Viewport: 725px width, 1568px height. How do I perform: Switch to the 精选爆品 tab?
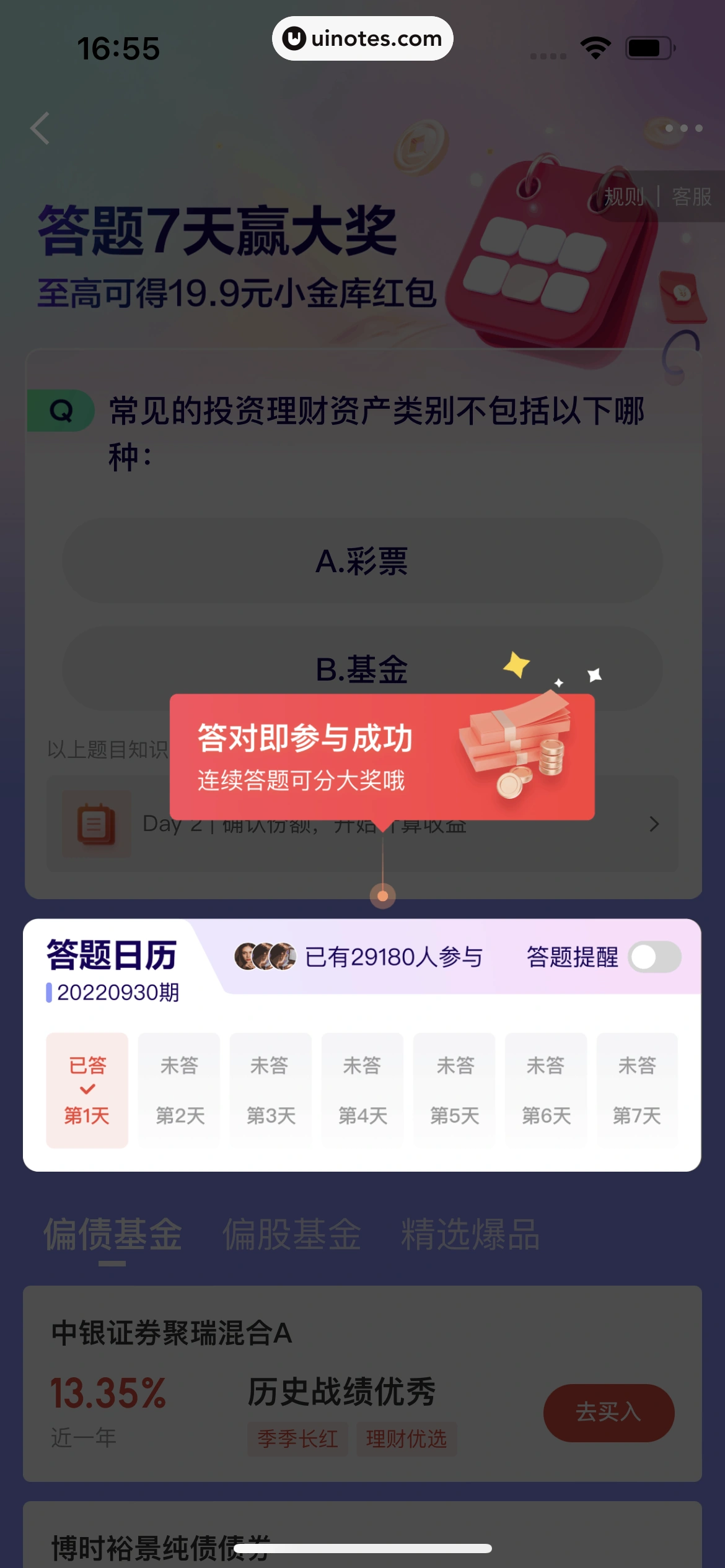(x=470, y=1235)
